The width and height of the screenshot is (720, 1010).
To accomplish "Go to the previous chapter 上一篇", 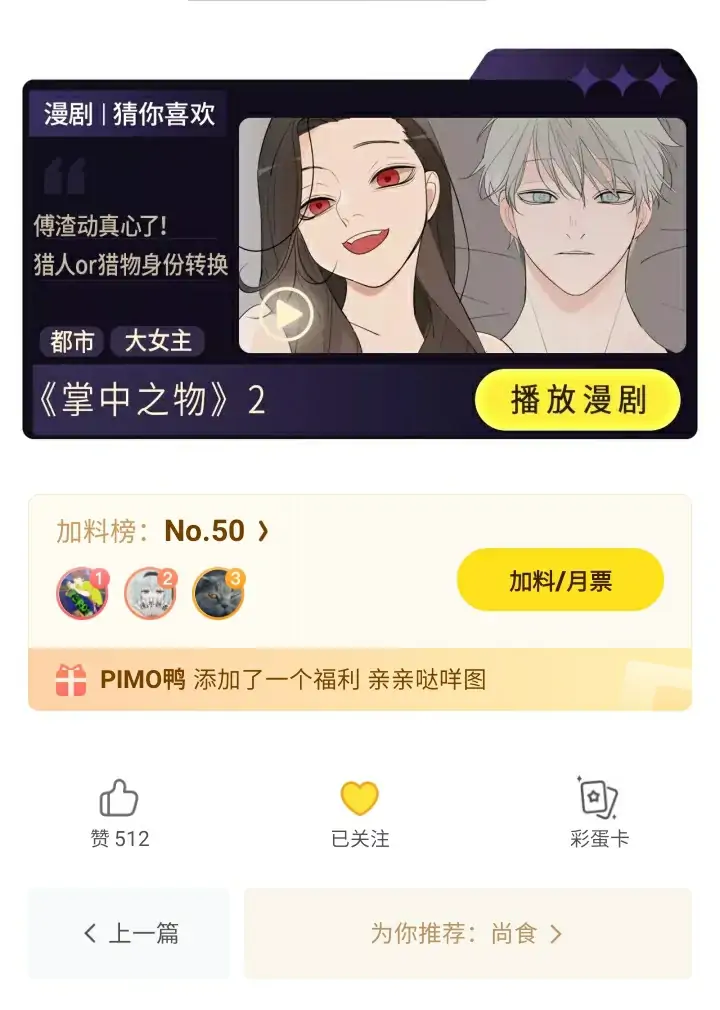I will point(129,934).
